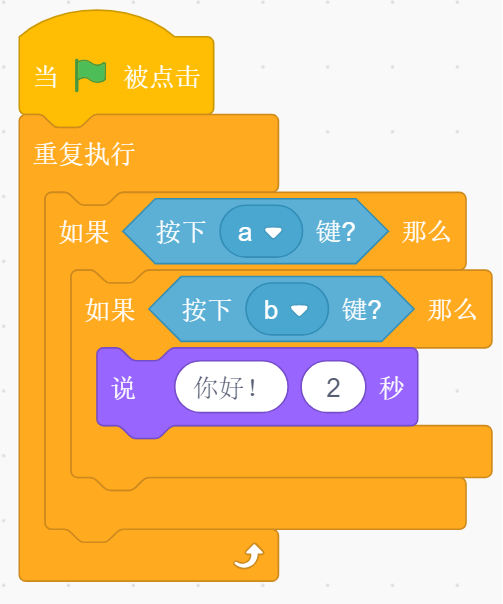
Task: Edit the seconds value 2
Action: pos(333,387)
